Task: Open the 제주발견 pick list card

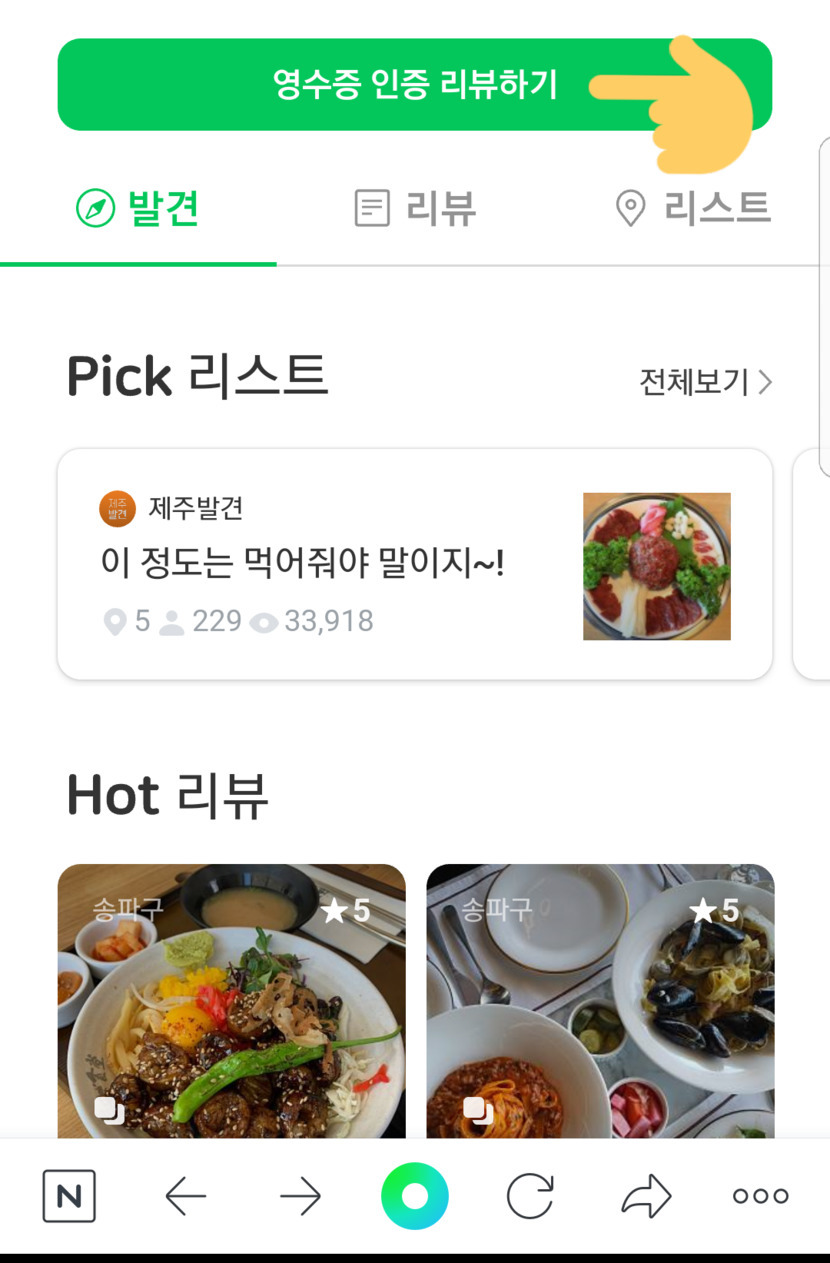Action: [x=414, y=565]
